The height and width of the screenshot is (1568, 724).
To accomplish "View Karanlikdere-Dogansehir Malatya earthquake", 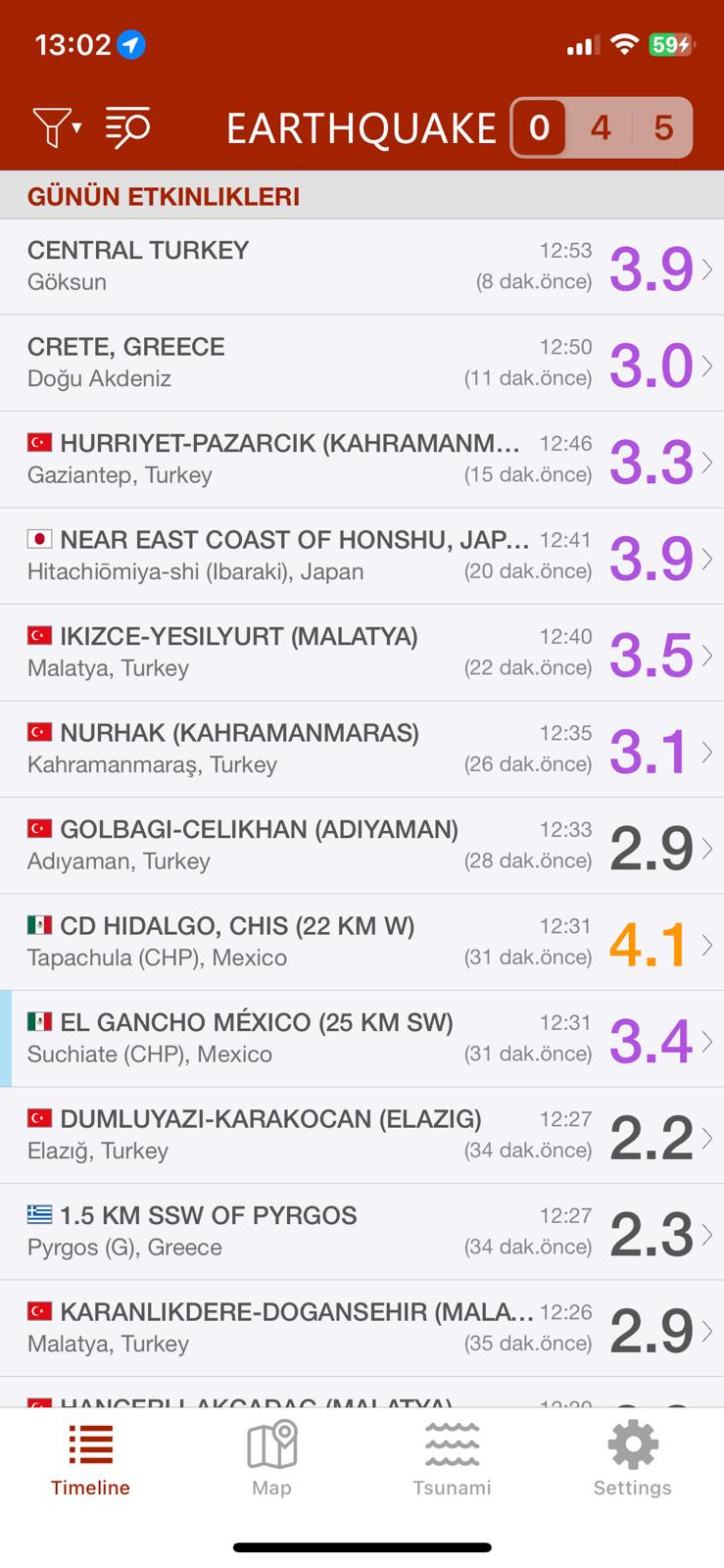I will [362, 1328].
